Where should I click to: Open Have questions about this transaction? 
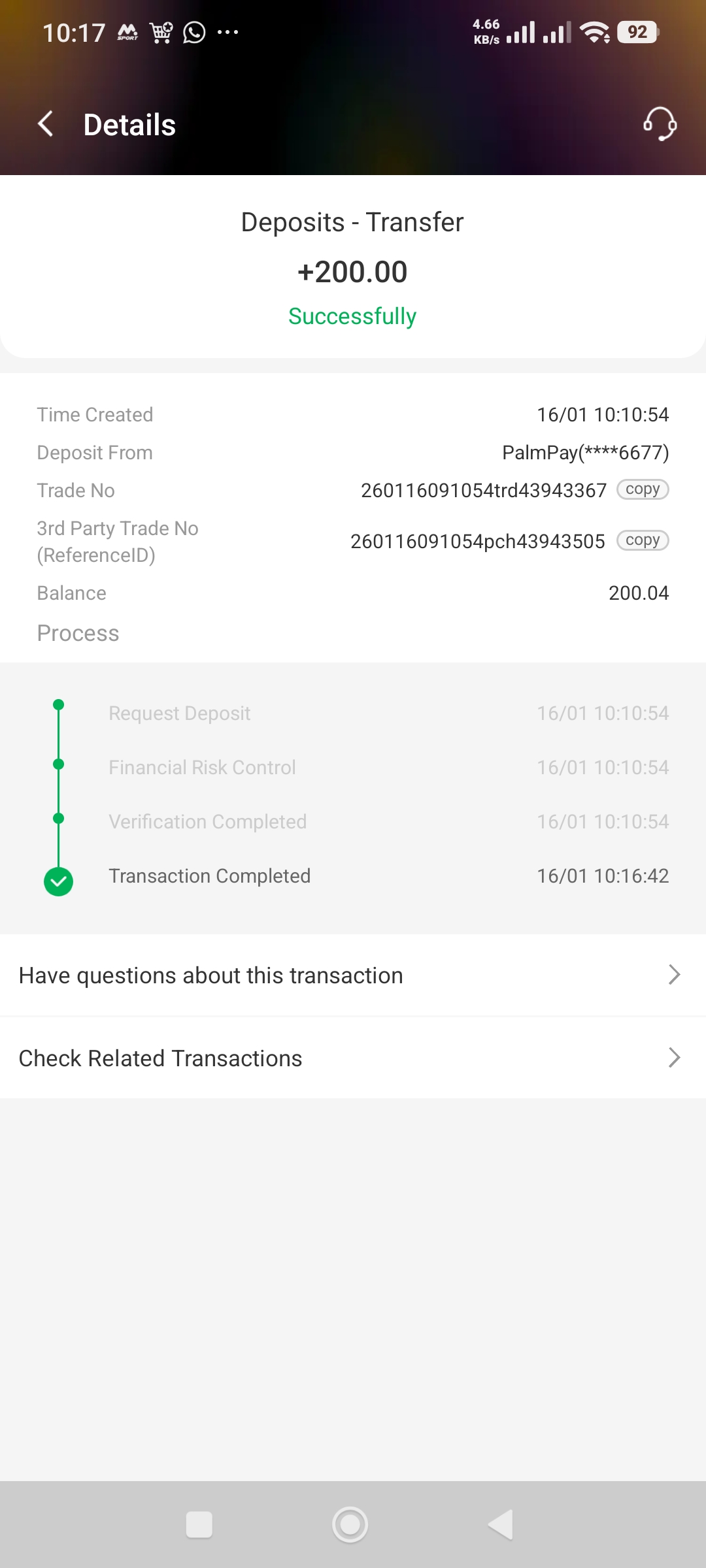(x=353, y=975)
